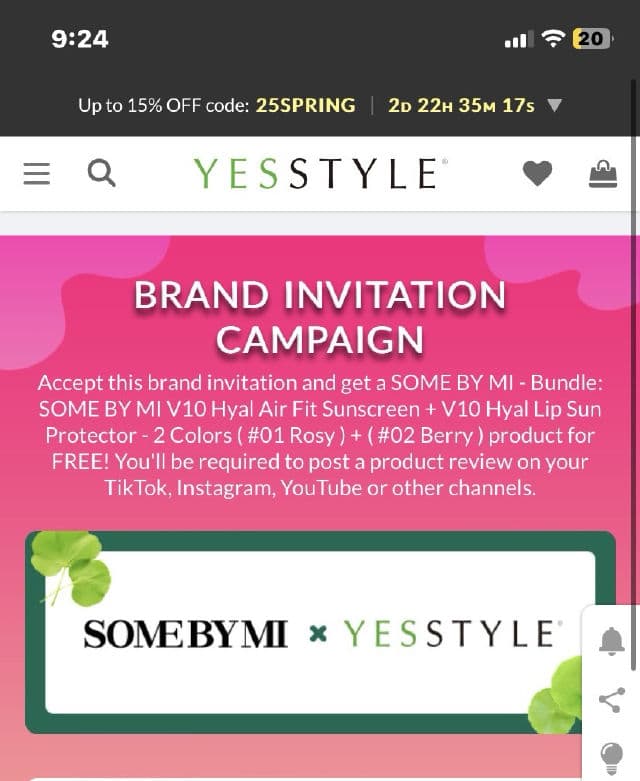The image size is (640, 781).
Task: Open the hamburger menu
Action: [36, 174]
